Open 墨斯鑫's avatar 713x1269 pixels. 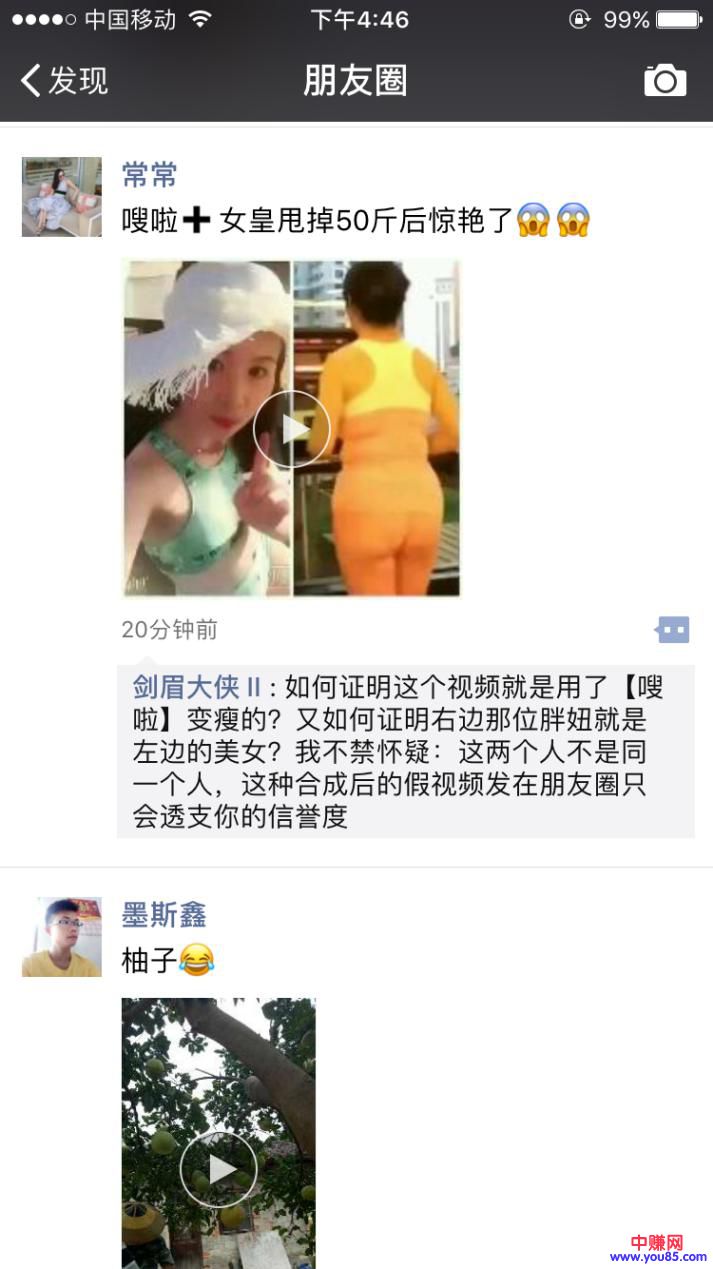point(62,937)
